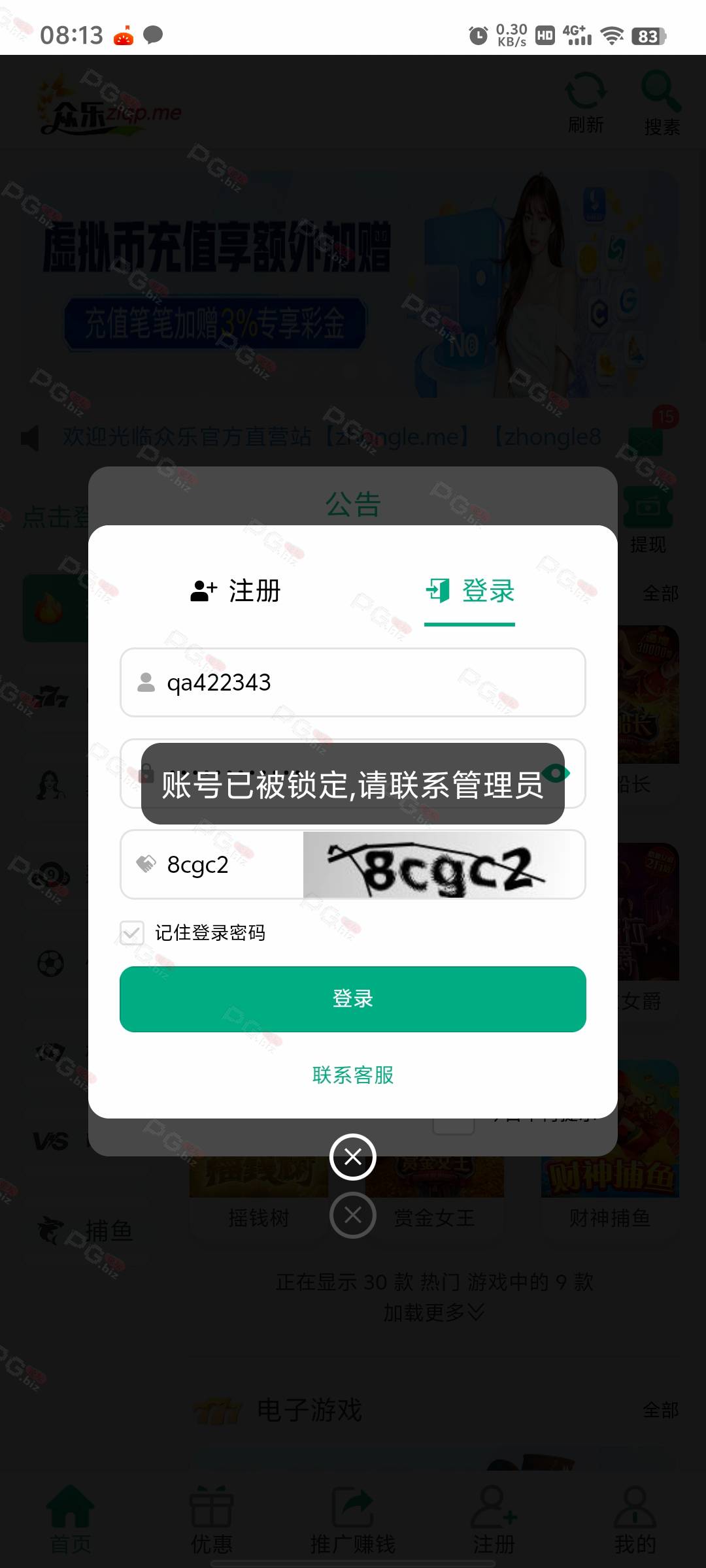The width and height of the screenshot is (706, 1568).
Task: Select the 登录 tab
Action: [x=469, y=591]
